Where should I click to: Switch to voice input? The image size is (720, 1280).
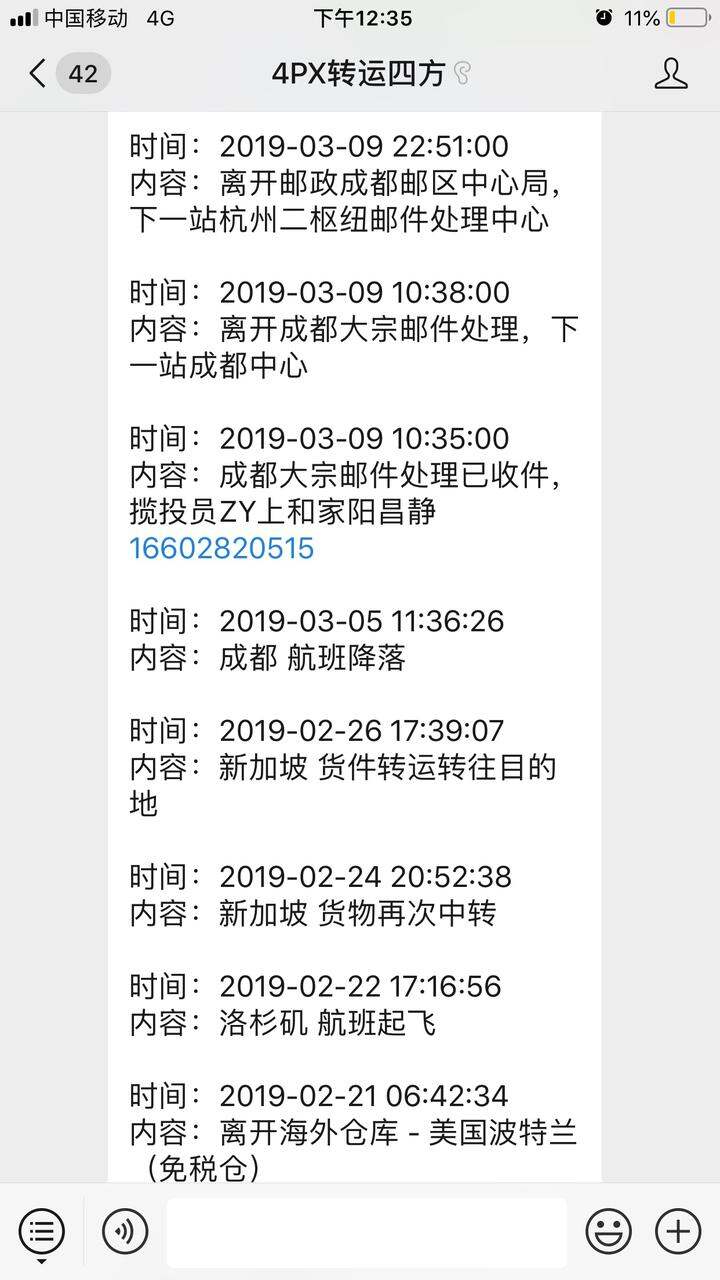(125, 1231)
